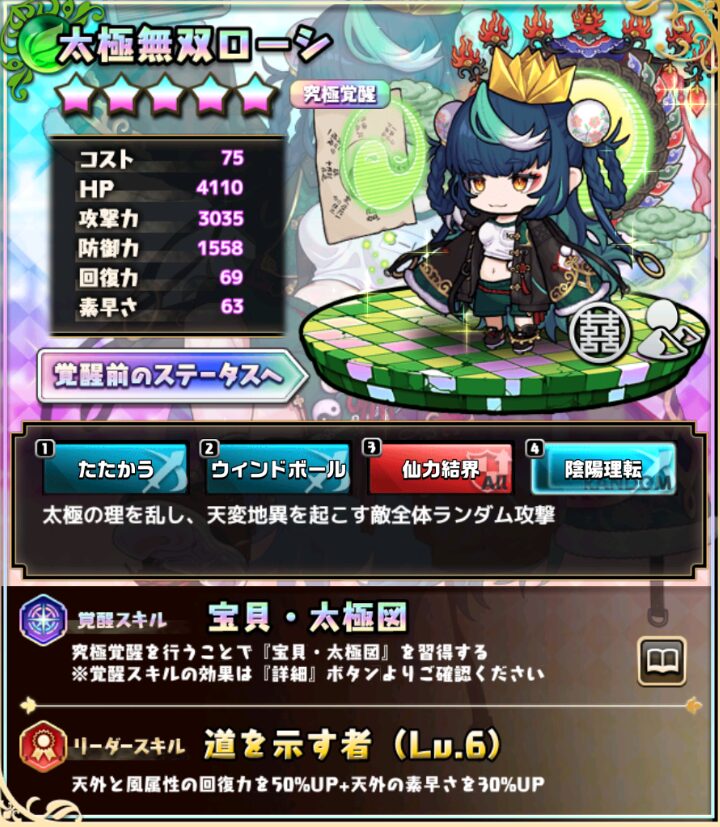The image size is (720, 827).
Task: Select the ウィンドボール skill
Action: tap(277, 469)
